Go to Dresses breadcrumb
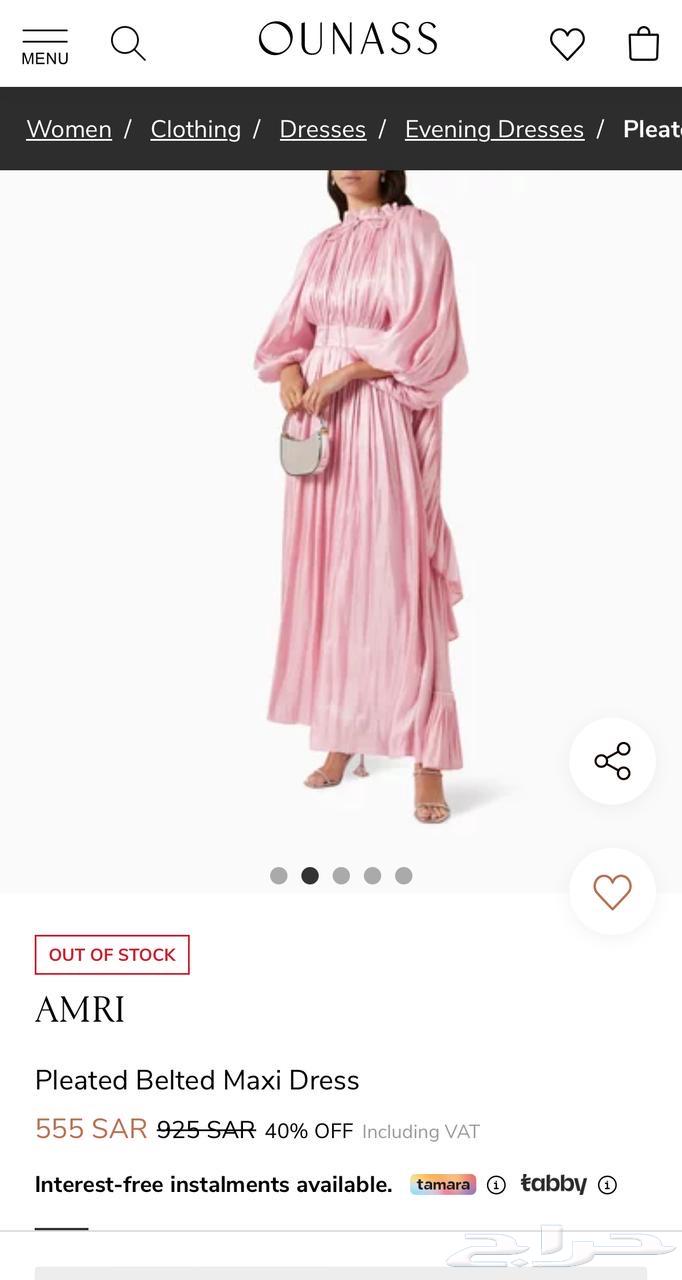The image size is (682, 1280). pos(322,129)
